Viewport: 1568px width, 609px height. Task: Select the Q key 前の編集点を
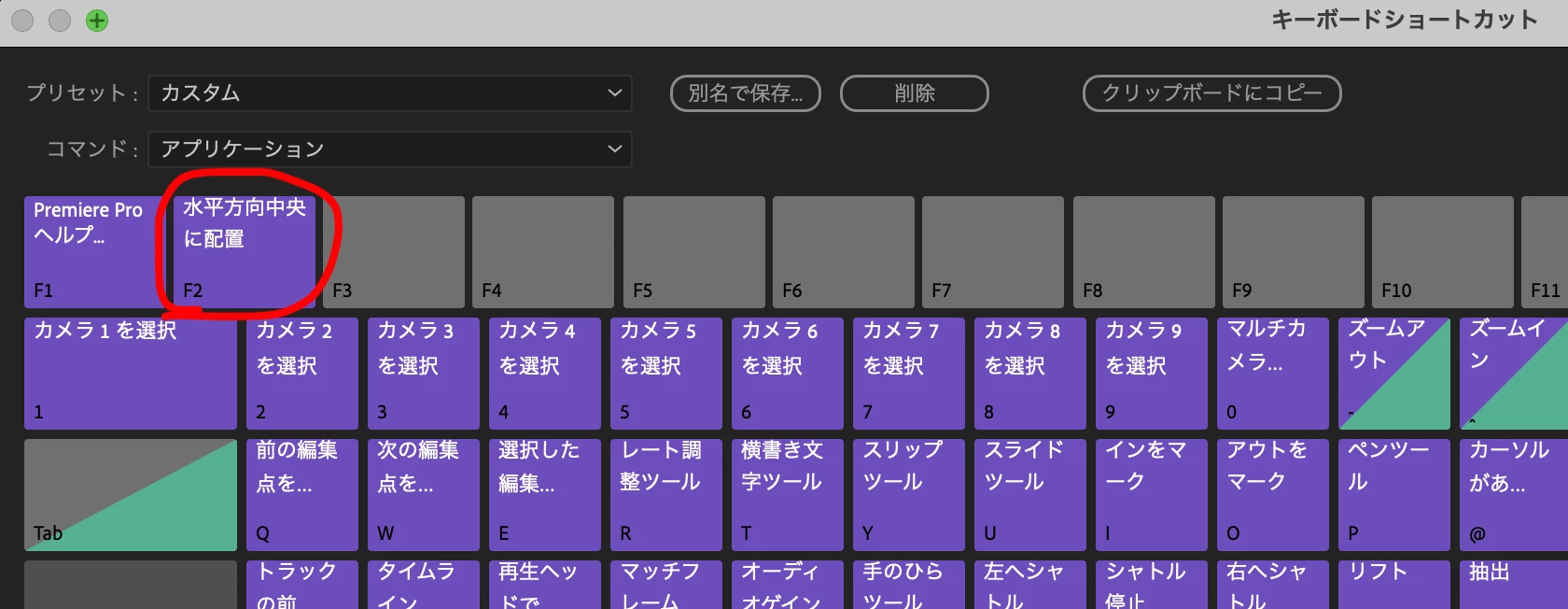click(x=301, y=495)
